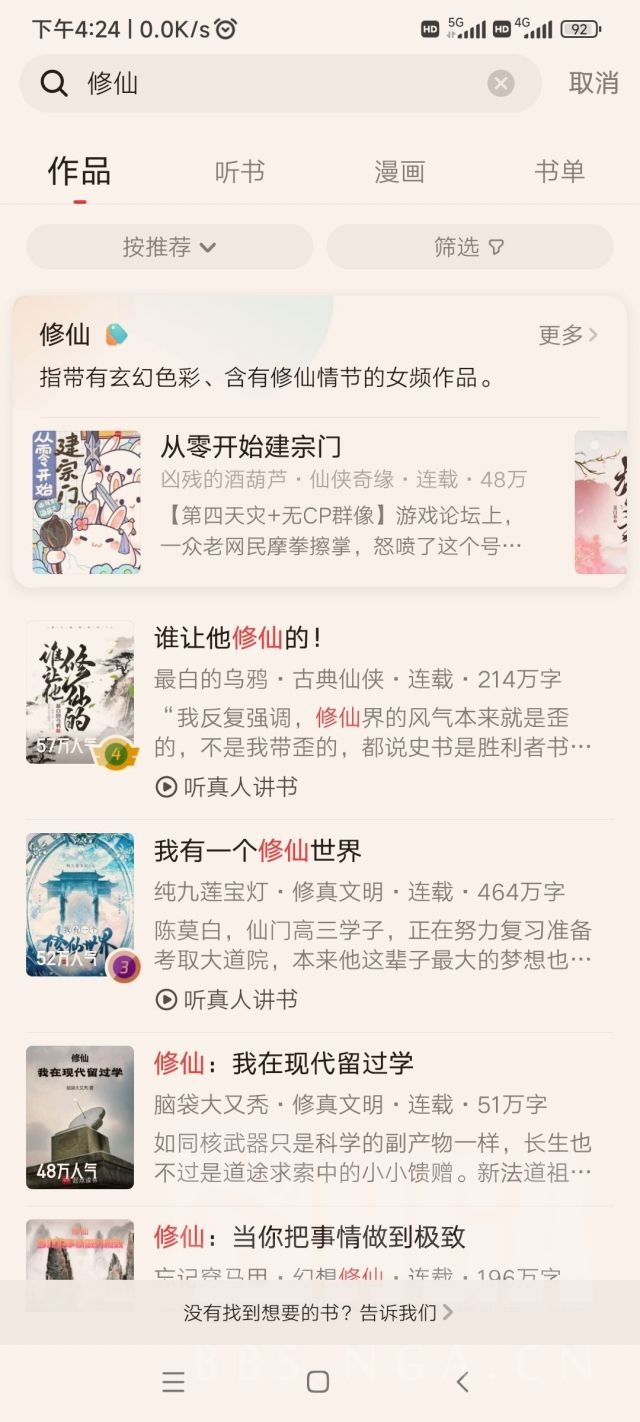Return to the system home screen
The image size is (640, 1422).
pos(318,1382)
